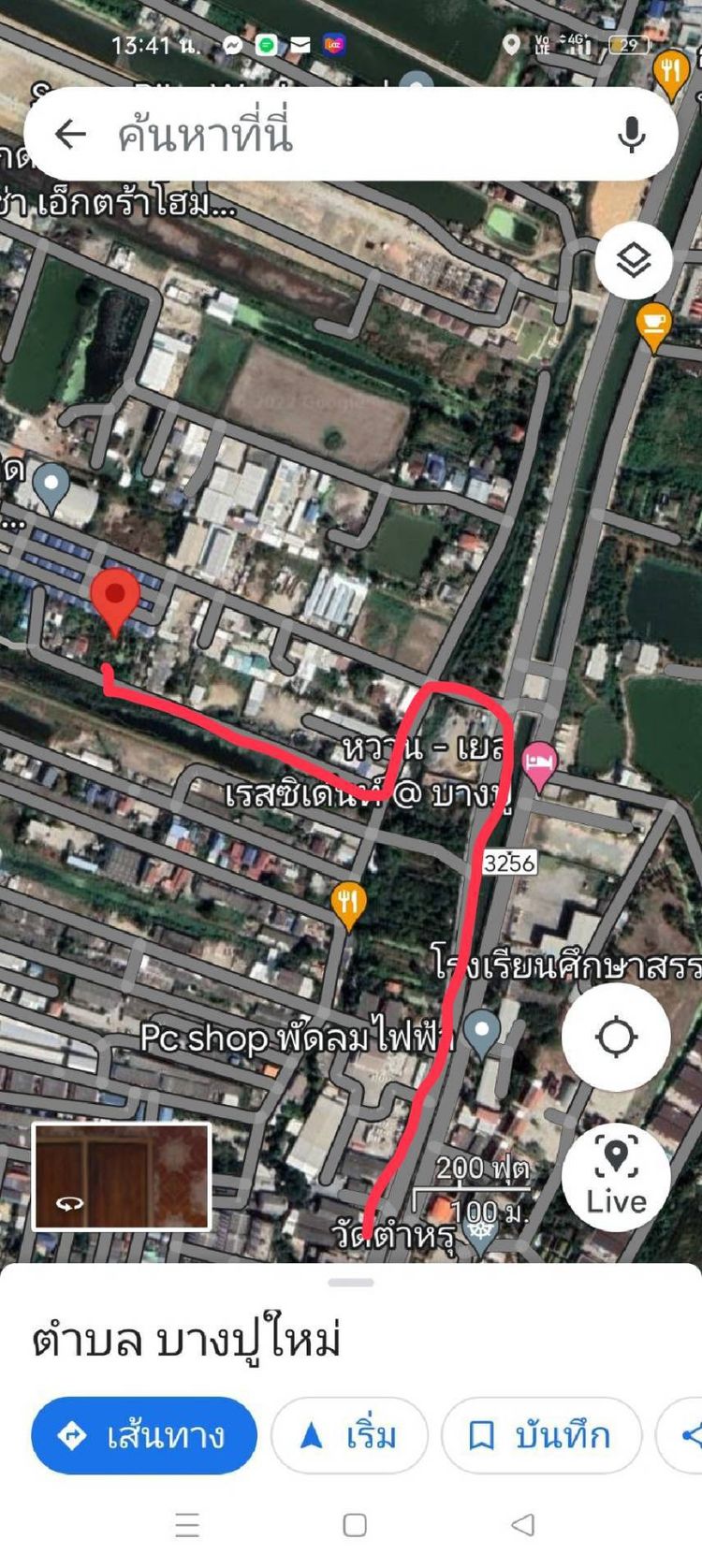Open the map layers selector
The image size is (702, 1568).
click(634, 260)
